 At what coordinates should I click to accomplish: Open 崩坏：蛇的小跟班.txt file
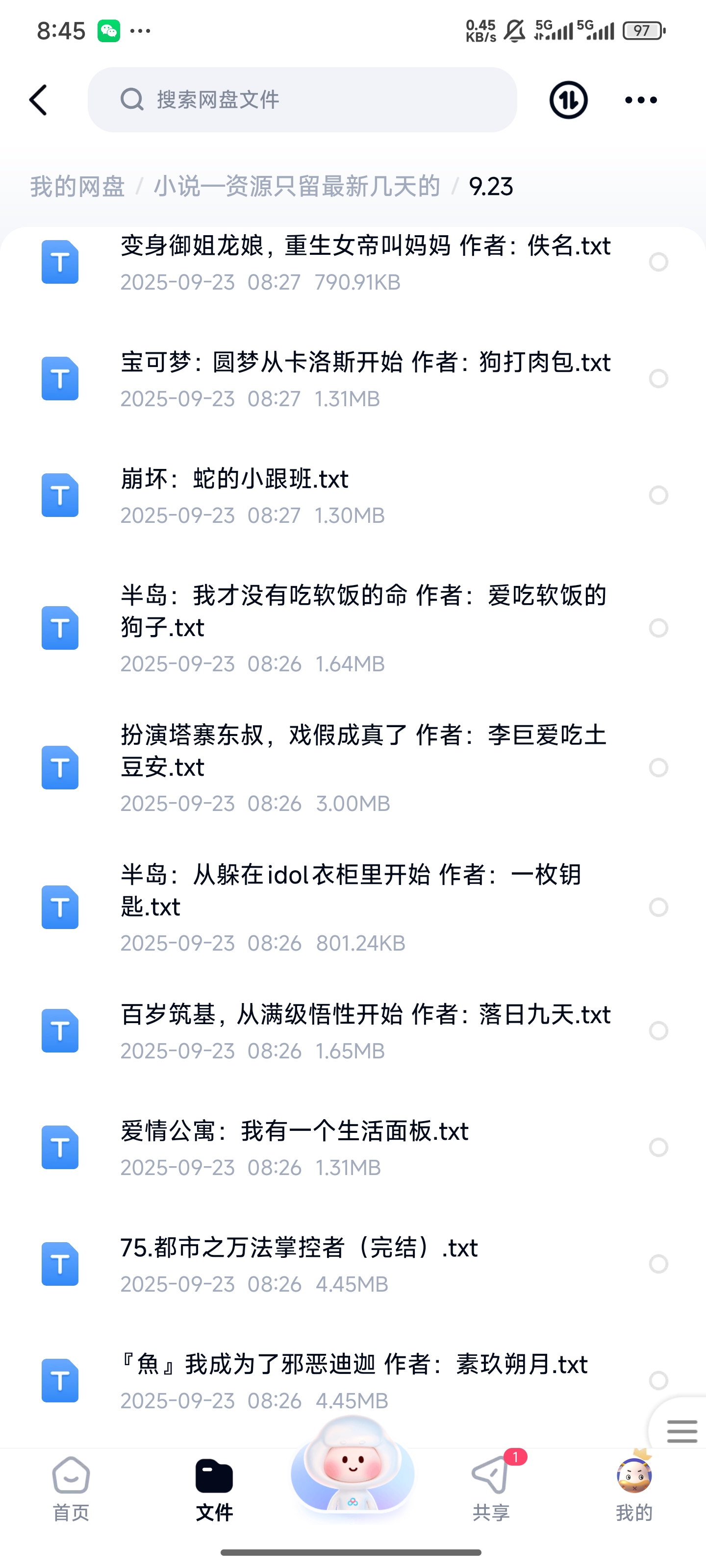[234, 480]
